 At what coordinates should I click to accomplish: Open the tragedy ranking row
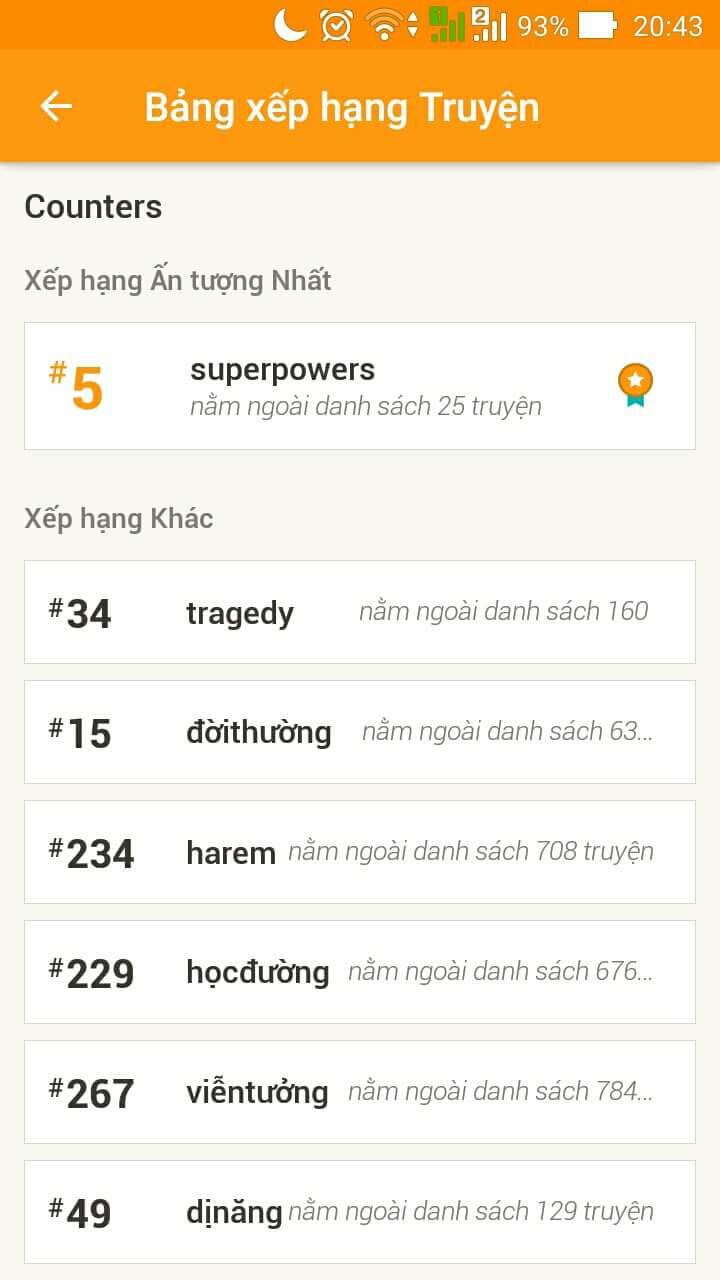tap(360, 612)
